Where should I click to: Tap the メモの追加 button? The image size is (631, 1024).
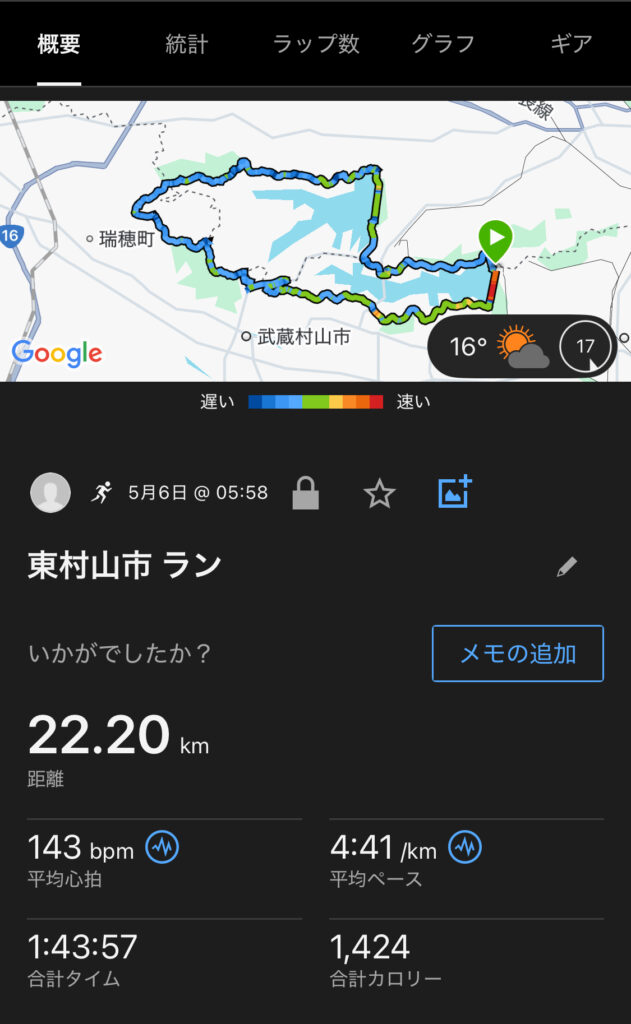(x=518, y=653)
